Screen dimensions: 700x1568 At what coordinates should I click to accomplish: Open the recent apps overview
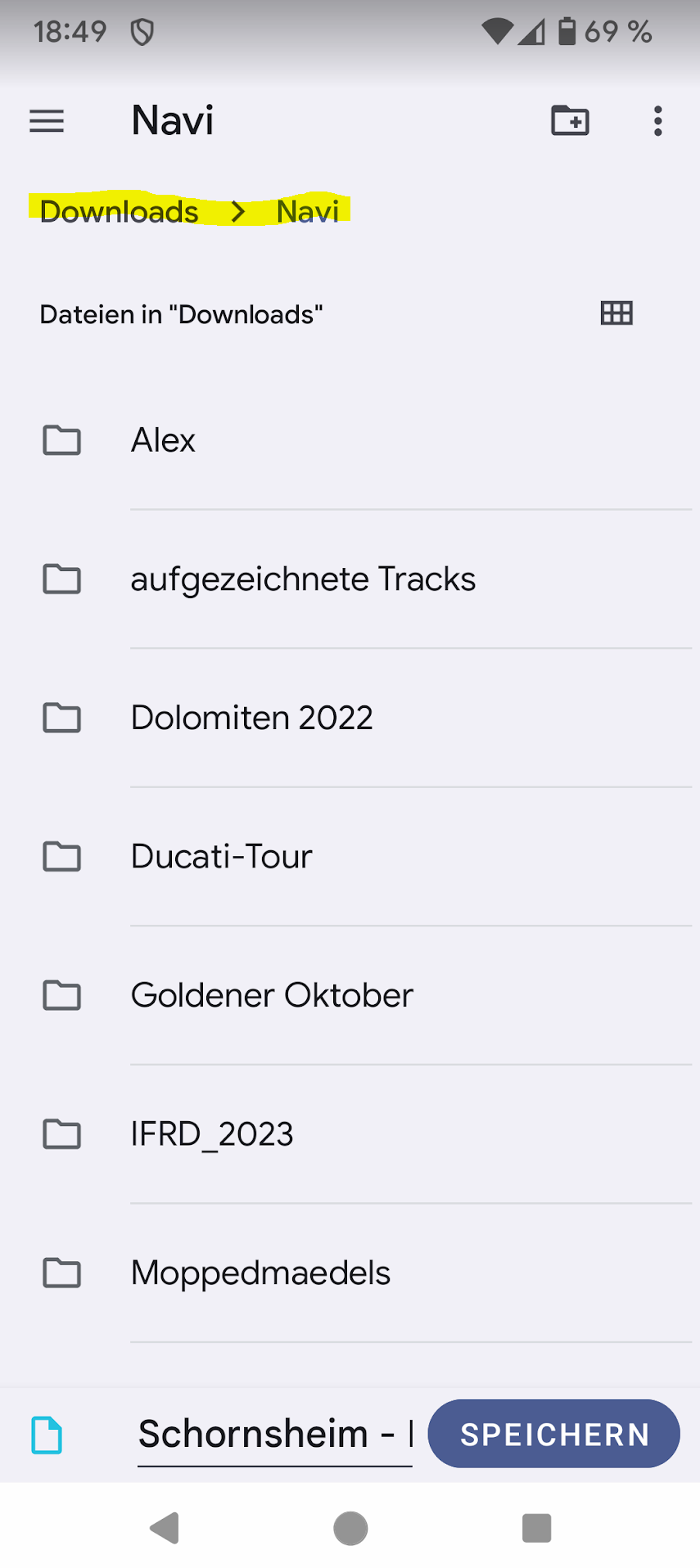[536, 1528]
